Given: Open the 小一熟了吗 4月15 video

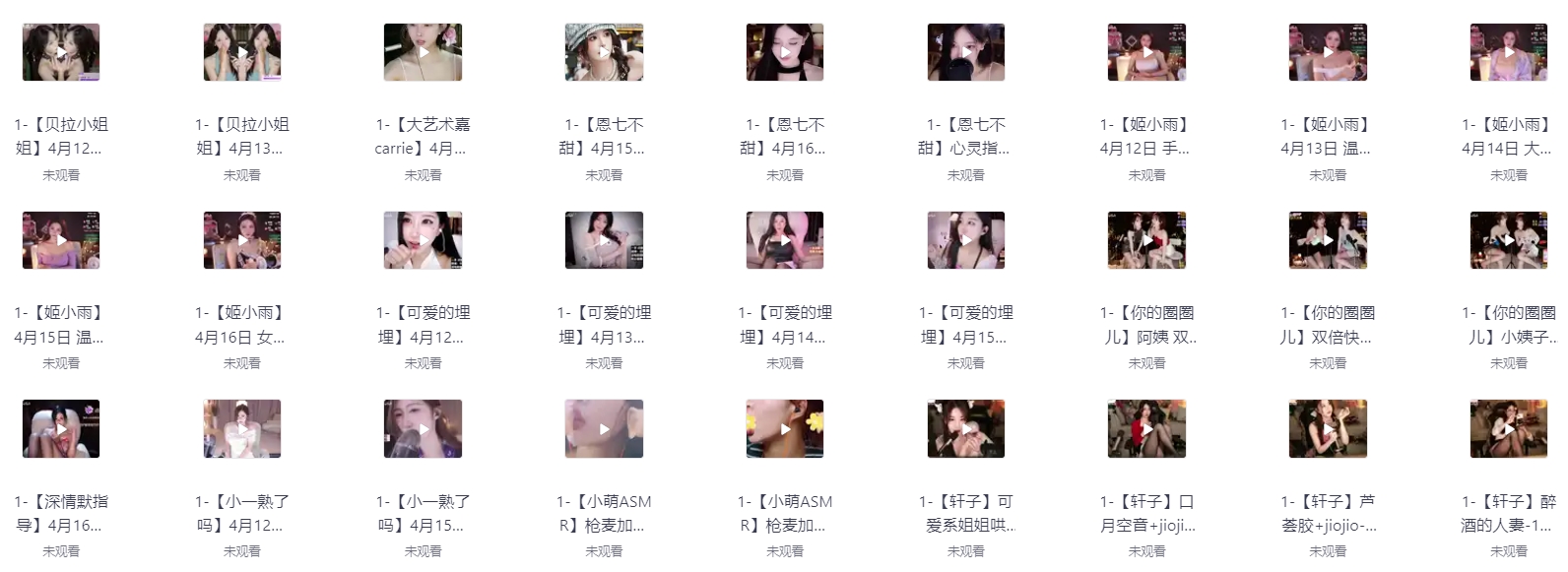Looking at the screenshot, I should [423, 429].
